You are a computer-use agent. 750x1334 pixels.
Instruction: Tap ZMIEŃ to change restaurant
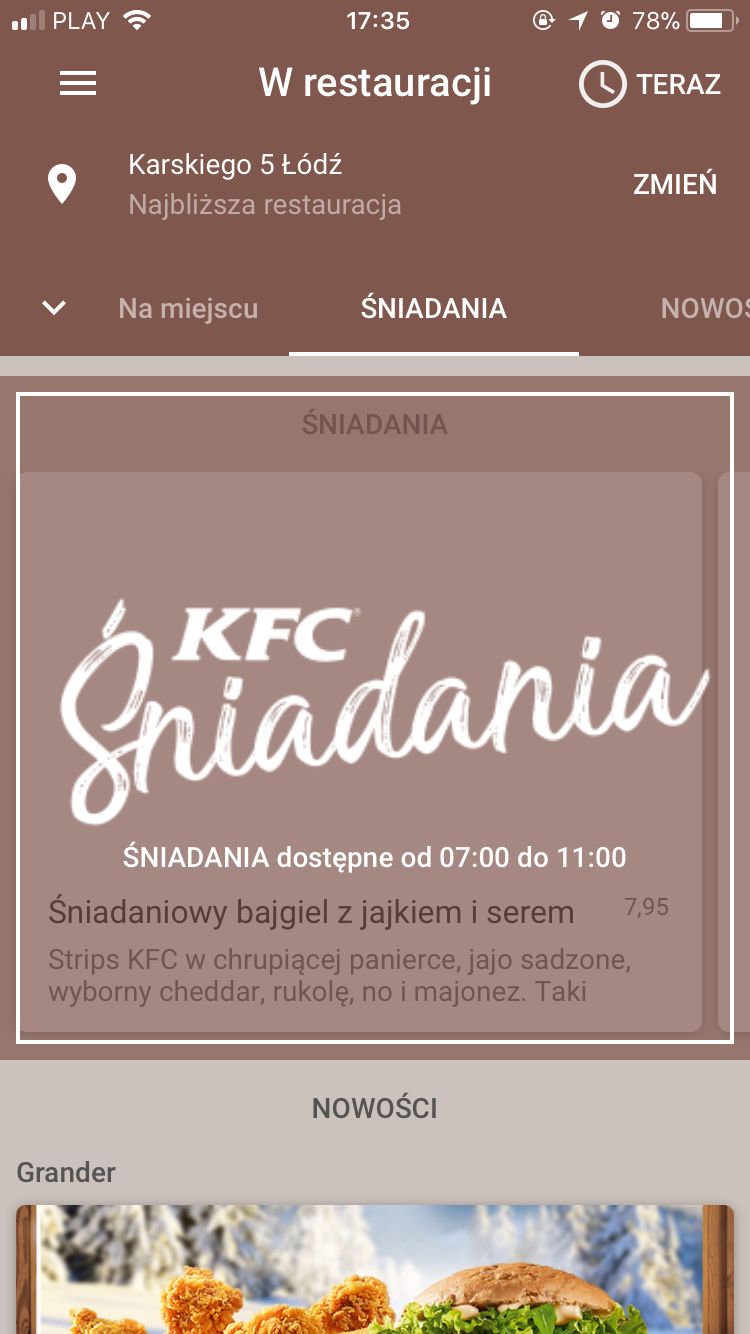675,184
